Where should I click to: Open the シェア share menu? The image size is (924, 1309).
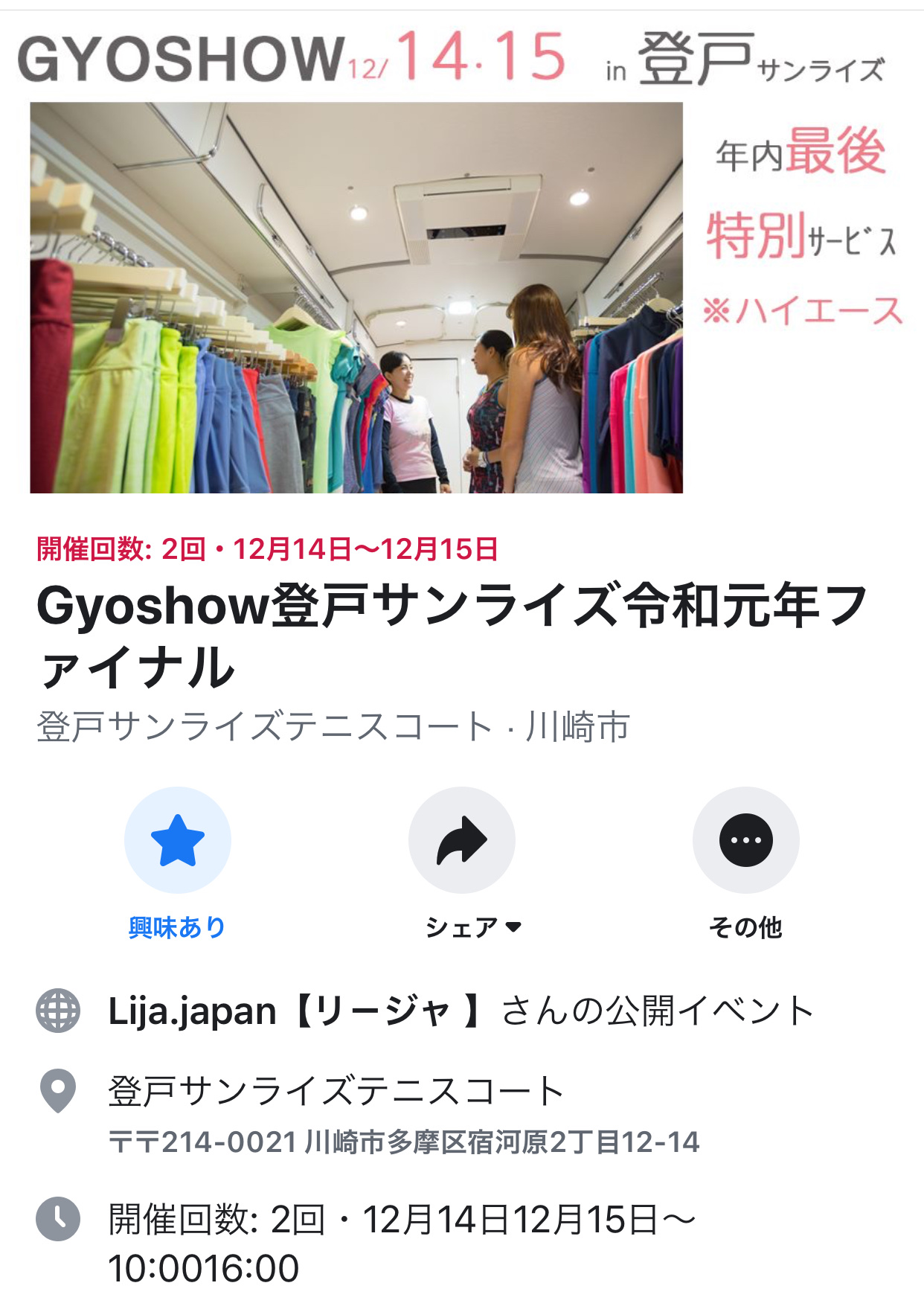[x=461, y=840]
